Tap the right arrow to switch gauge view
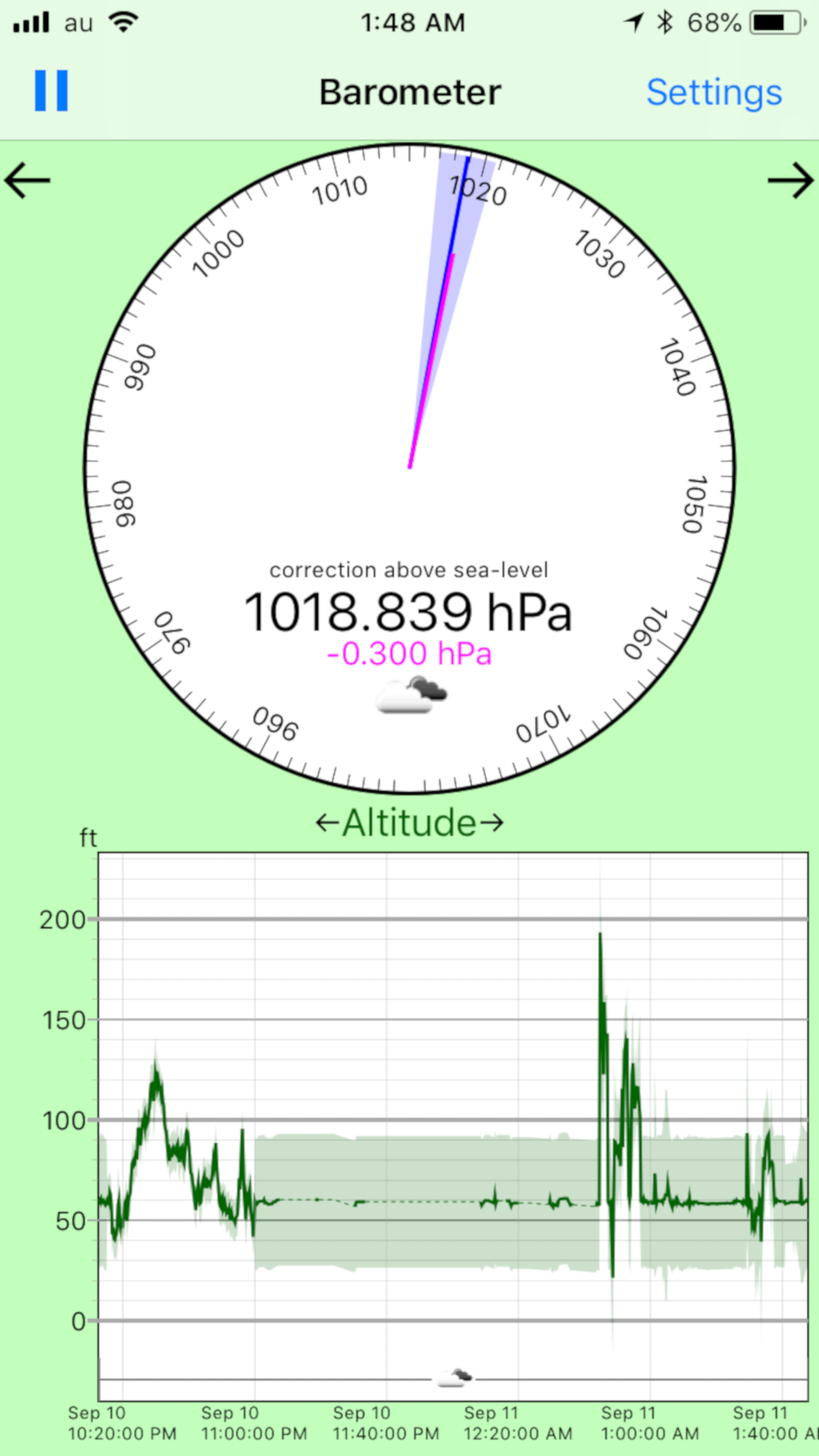 (791, 181)
